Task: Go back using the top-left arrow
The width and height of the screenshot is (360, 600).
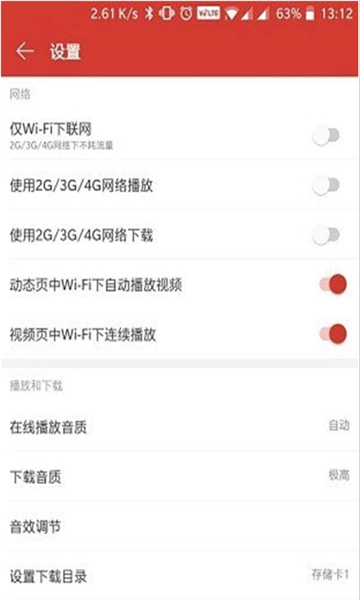Action: 25,51
